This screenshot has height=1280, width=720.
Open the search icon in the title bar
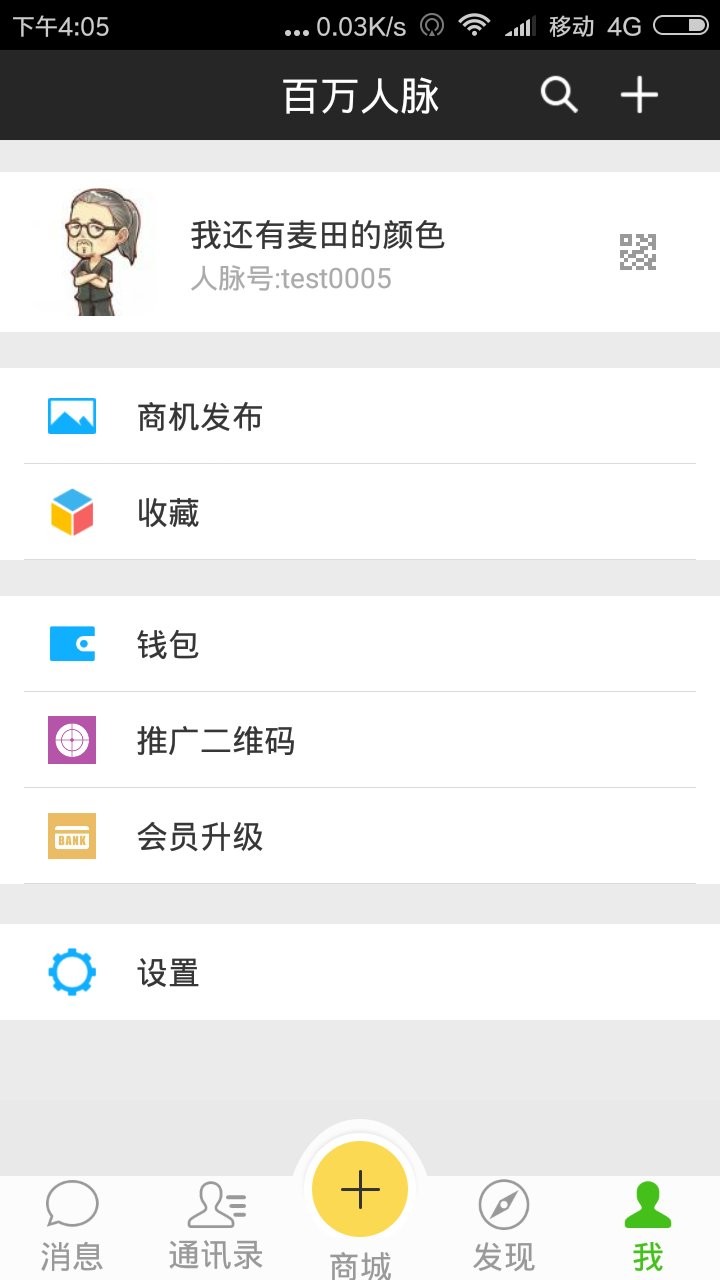click(559, 95)
